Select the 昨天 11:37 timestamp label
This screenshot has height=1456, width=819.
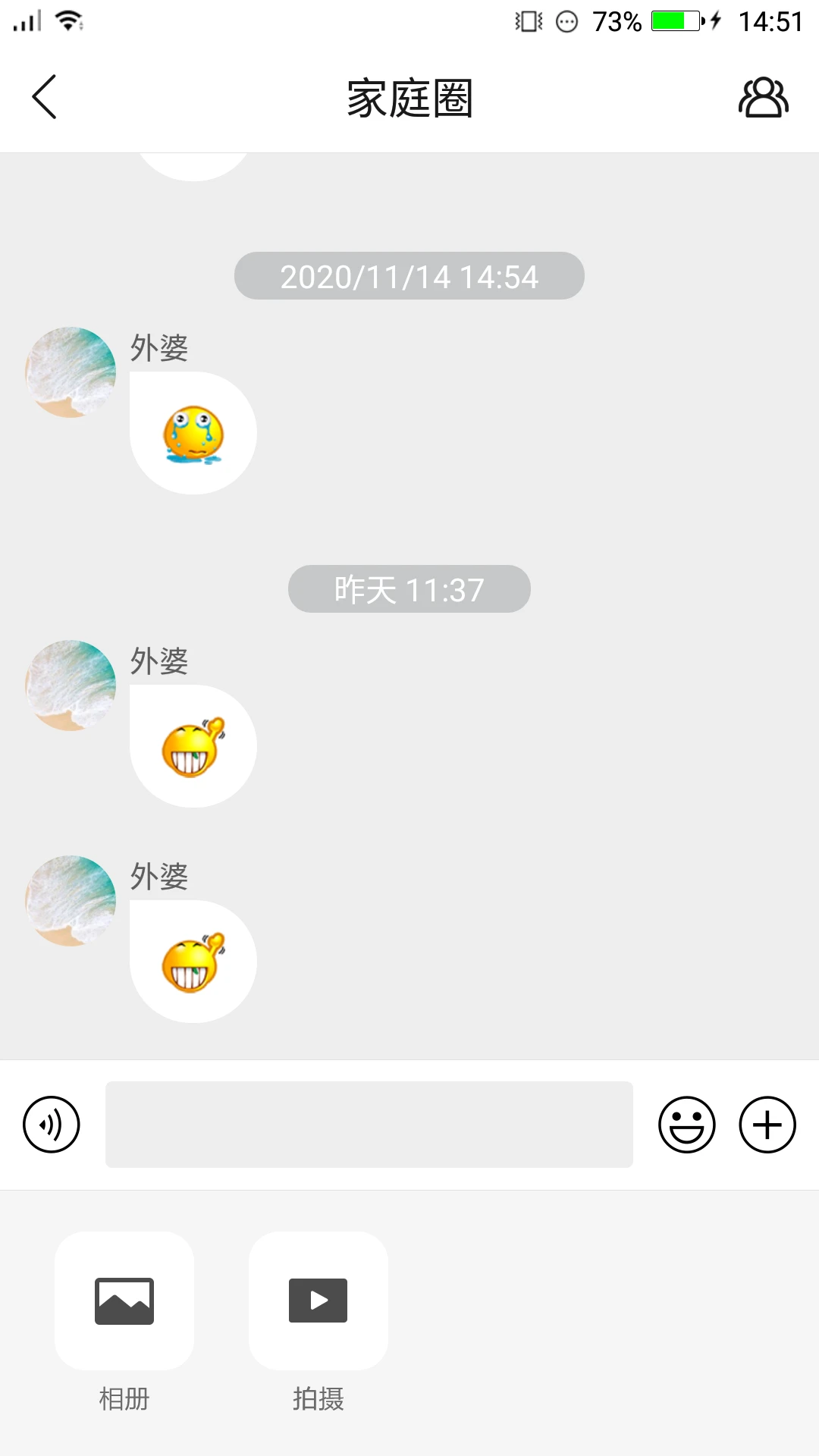[x=408, y=588]
